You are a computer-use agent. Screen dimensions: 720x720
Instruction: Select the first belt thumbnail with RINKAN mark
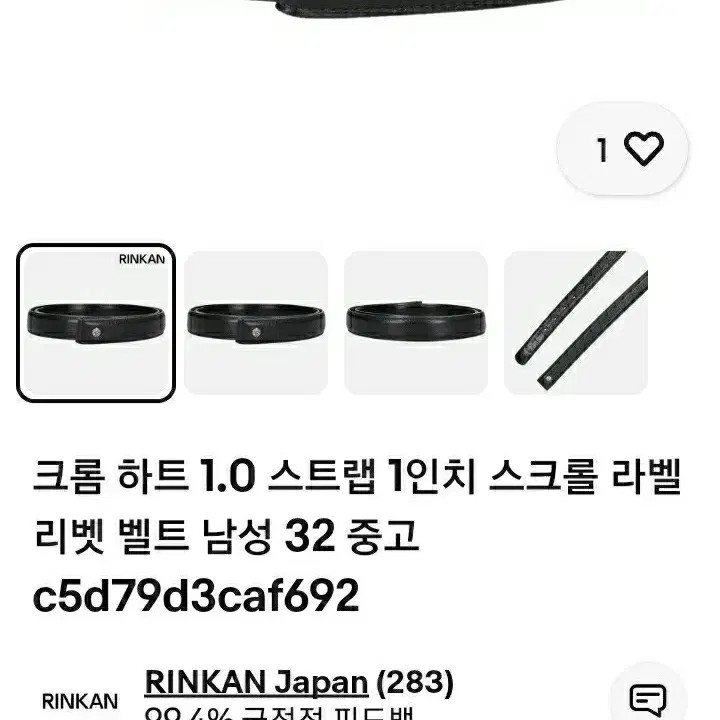[x=96, y=323]
